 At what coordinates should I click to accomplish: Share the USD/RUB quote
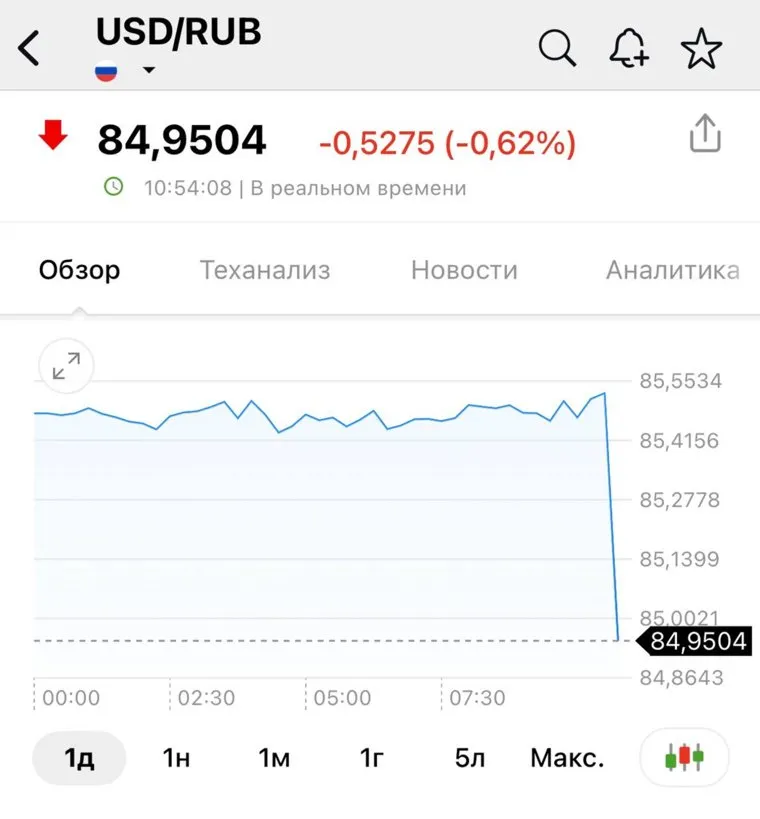705,133
